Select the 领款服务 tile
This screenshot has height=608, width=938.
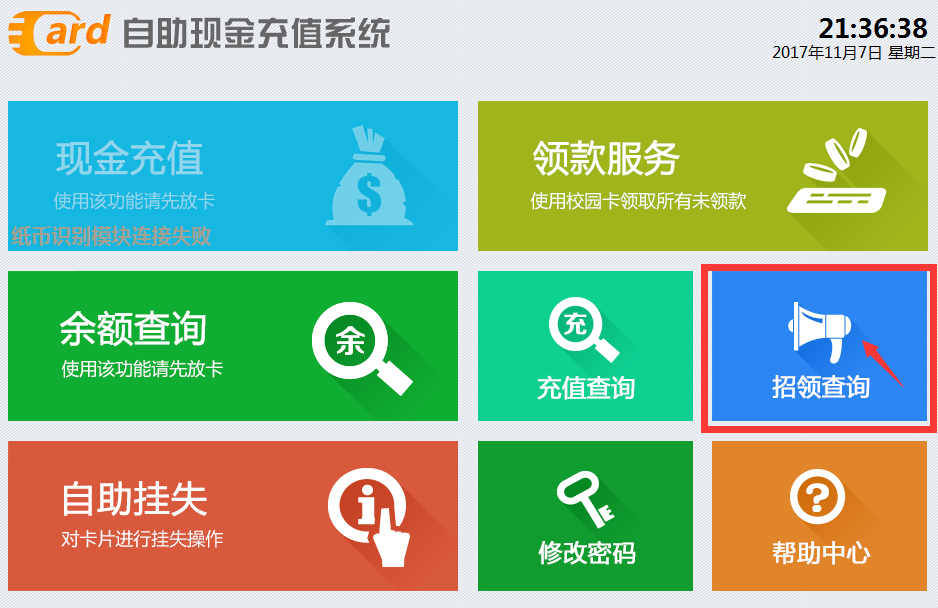pos(702,176)
